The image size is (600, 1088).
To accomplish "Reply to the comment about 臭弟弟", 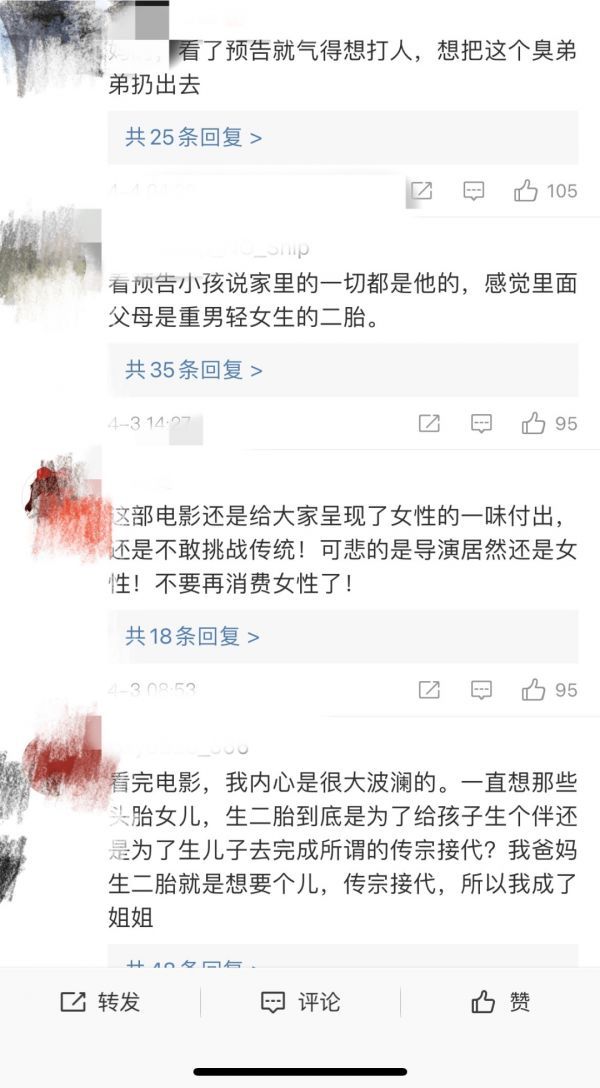I will [474, 190].
